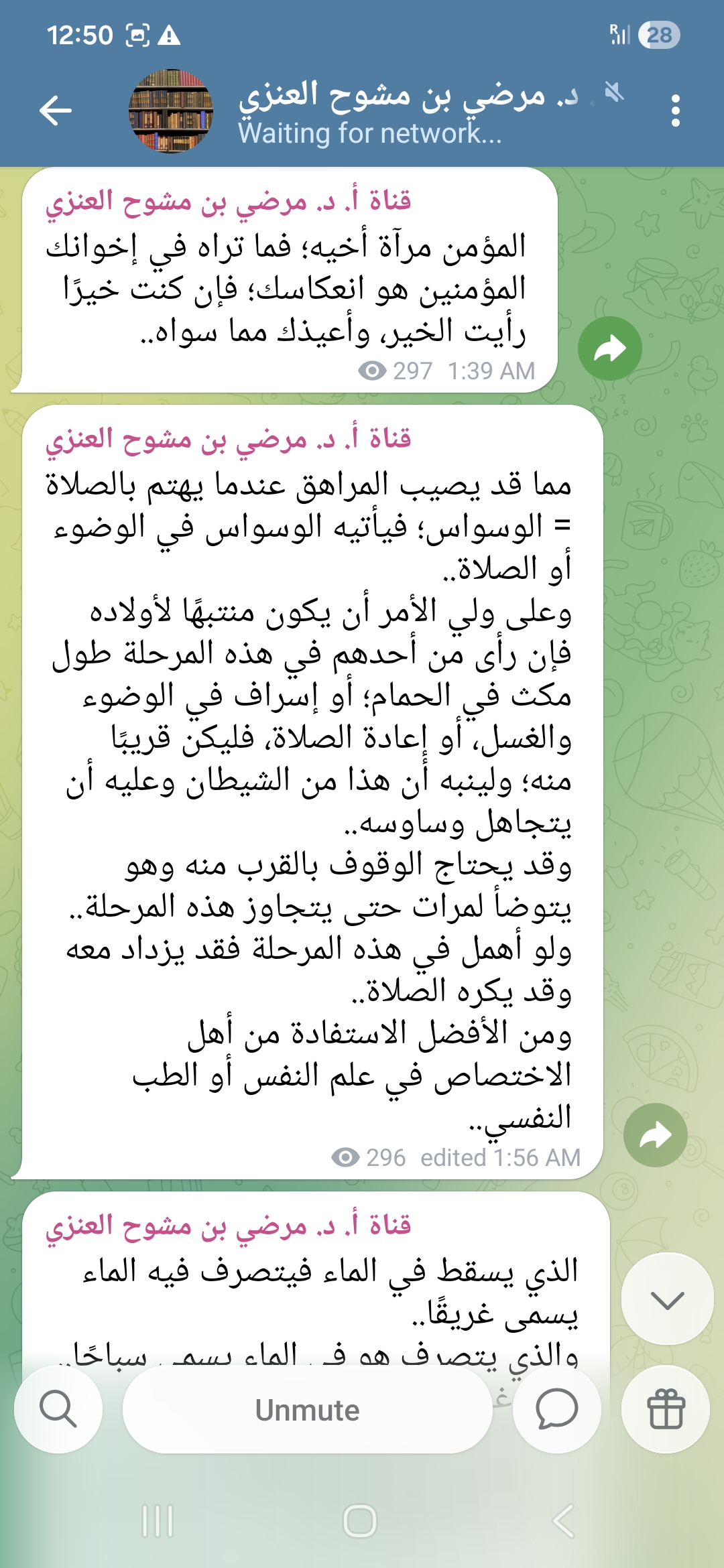Viewport: 724px width, 1568px height.
Task: Search within this channel
Action: coord(58,1409)
